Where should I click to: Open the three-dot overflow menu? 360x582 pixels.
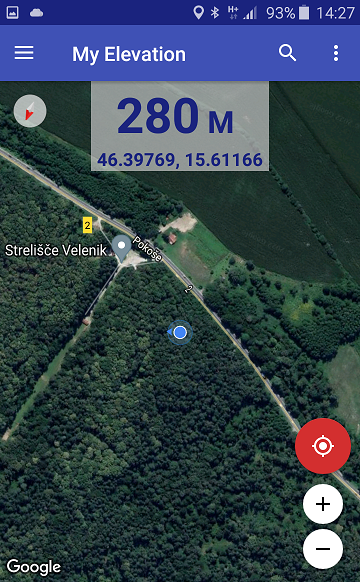pos(336,53)
